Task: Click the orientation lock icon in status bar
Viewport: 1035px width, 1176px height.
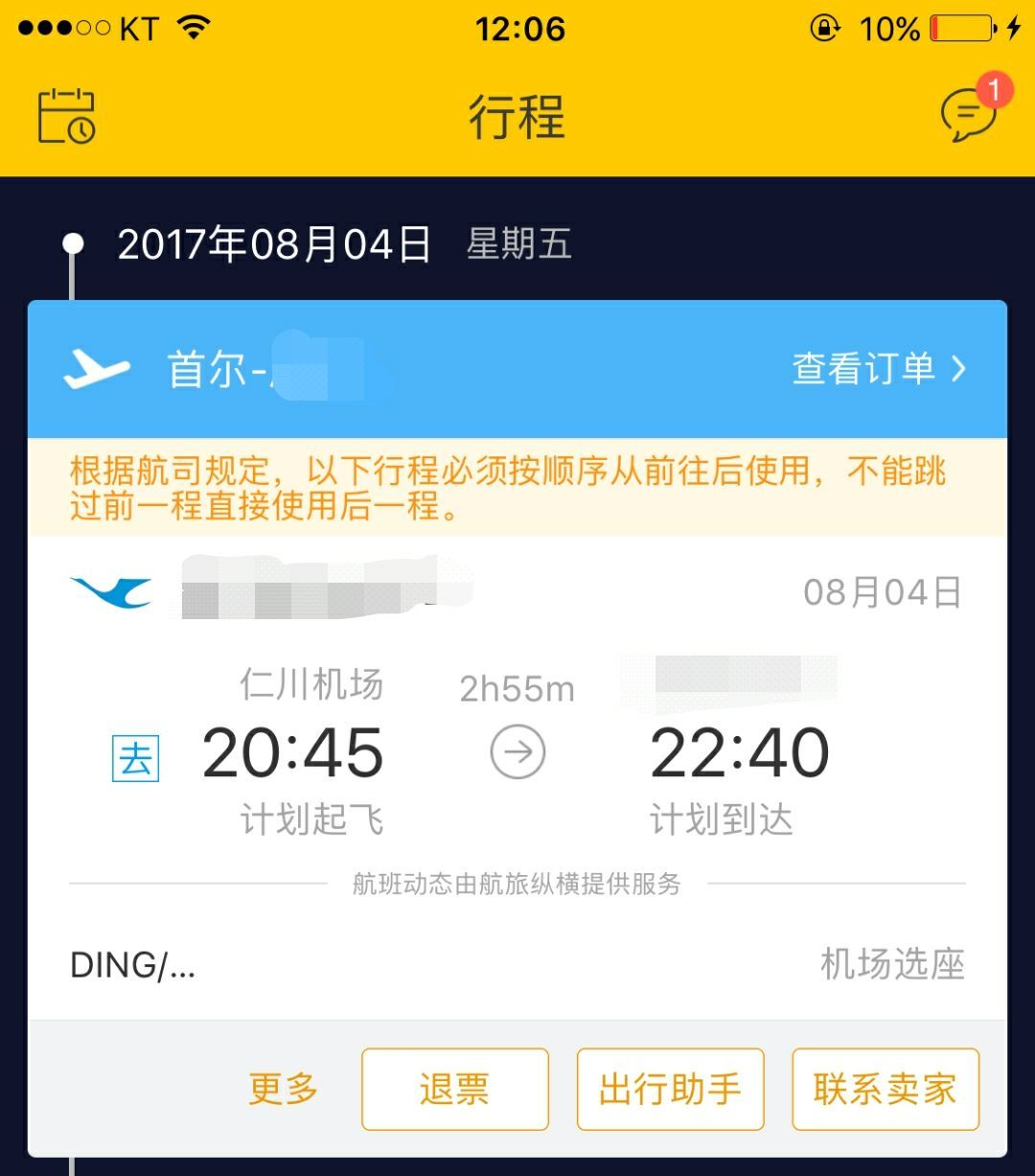Action: (826, 28)
